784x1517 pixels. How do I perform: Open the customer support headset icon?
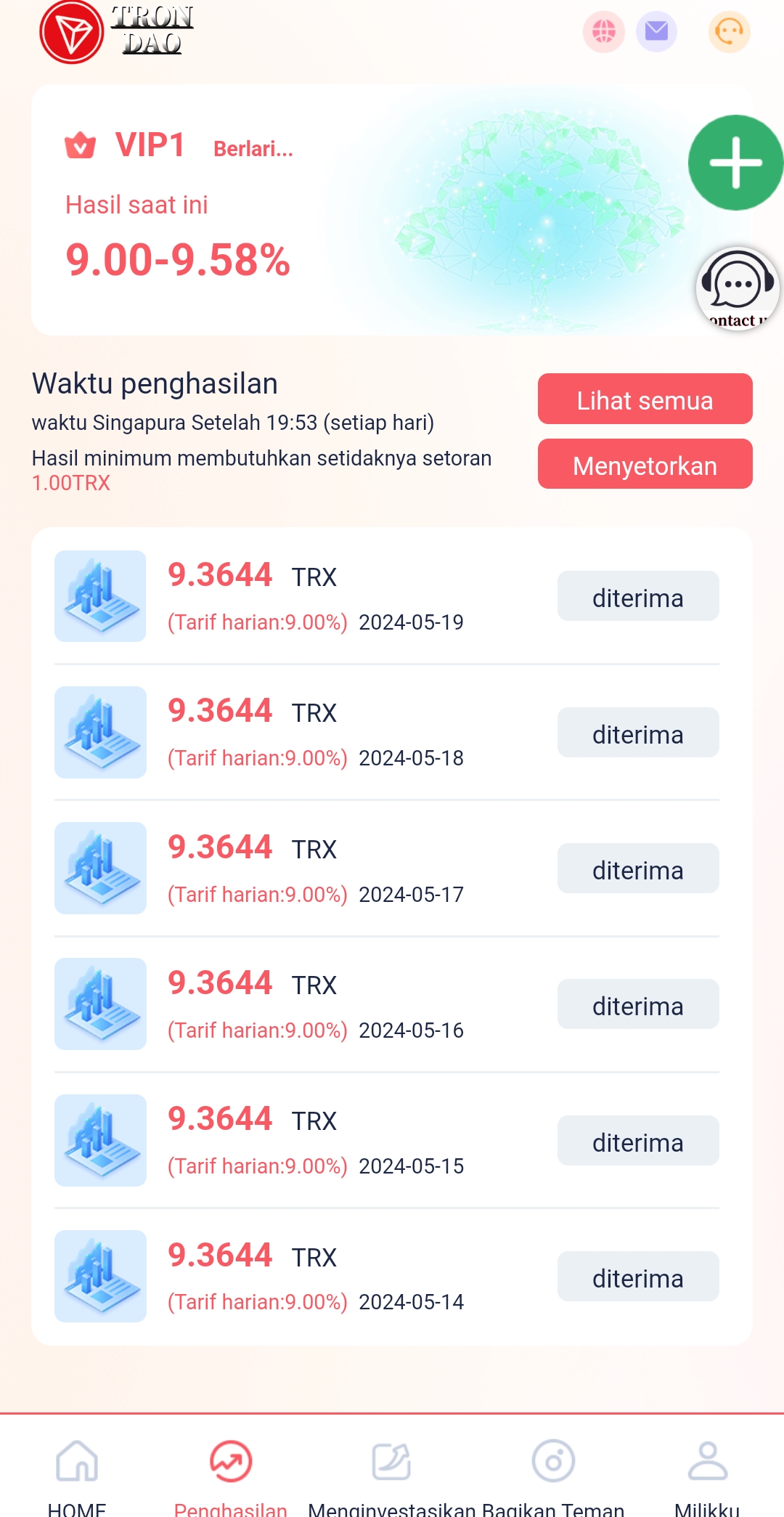[729, 32]
